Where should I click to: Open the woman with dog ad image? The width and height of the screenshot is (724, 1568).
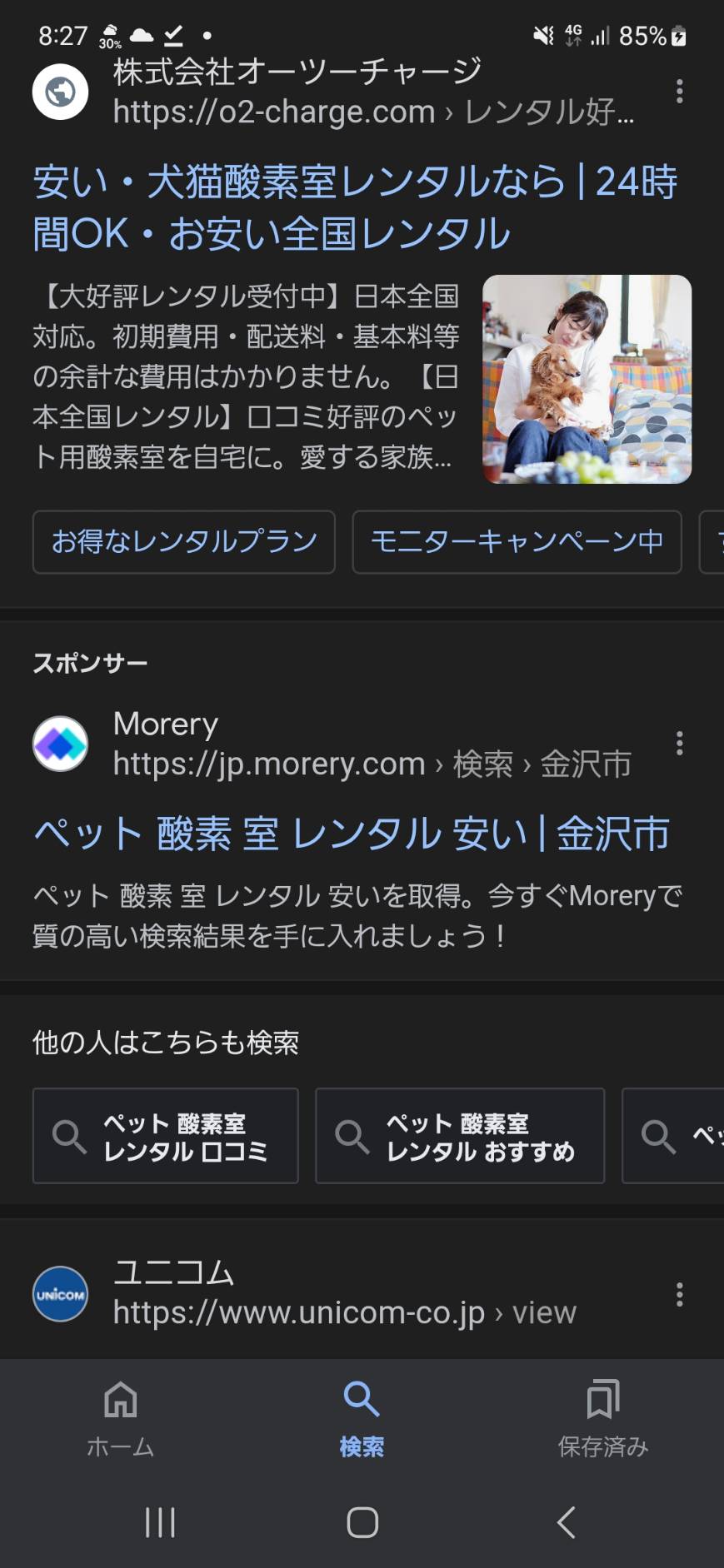[587, 379]
